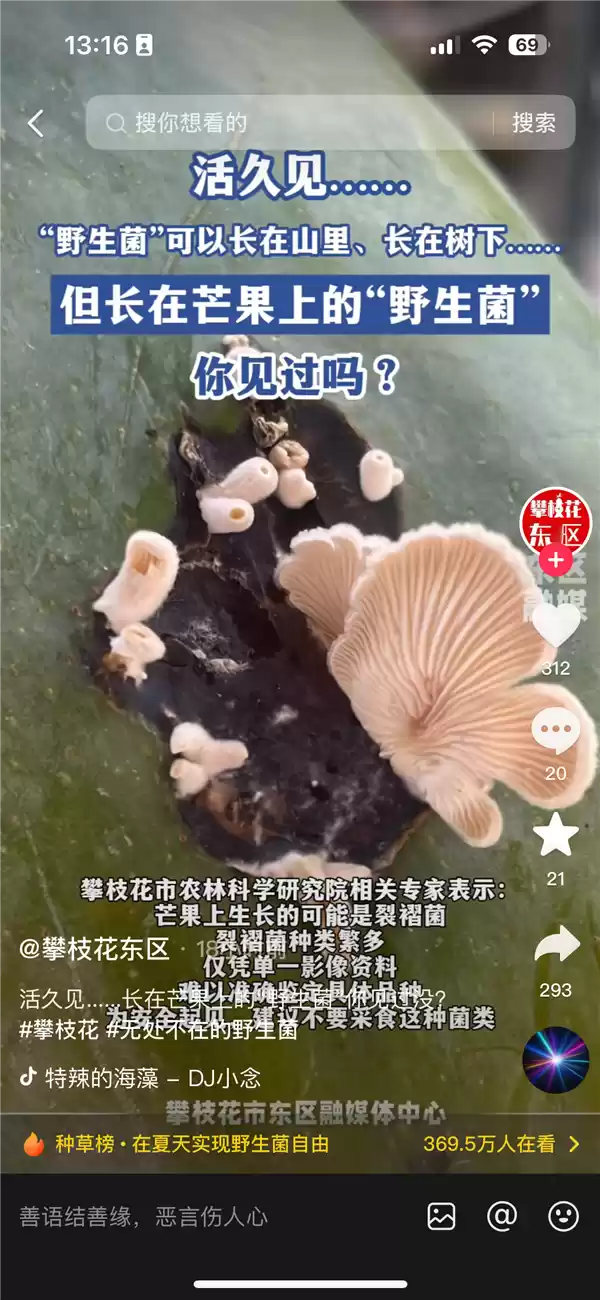
Task: Open the 种草榜 trending banner
Action: 300,1144
